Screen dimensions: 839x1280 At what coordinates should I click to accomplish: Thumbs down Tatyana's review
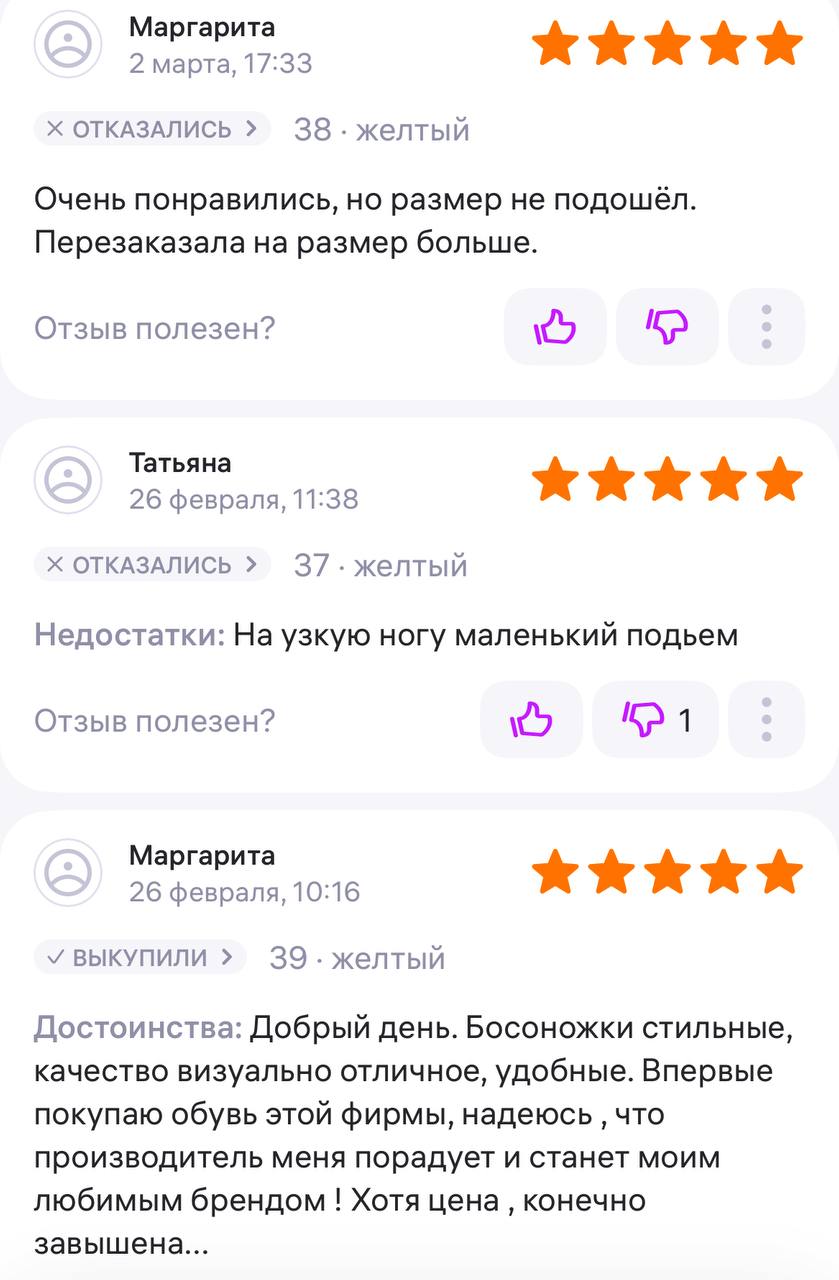(x=655, y=719)
